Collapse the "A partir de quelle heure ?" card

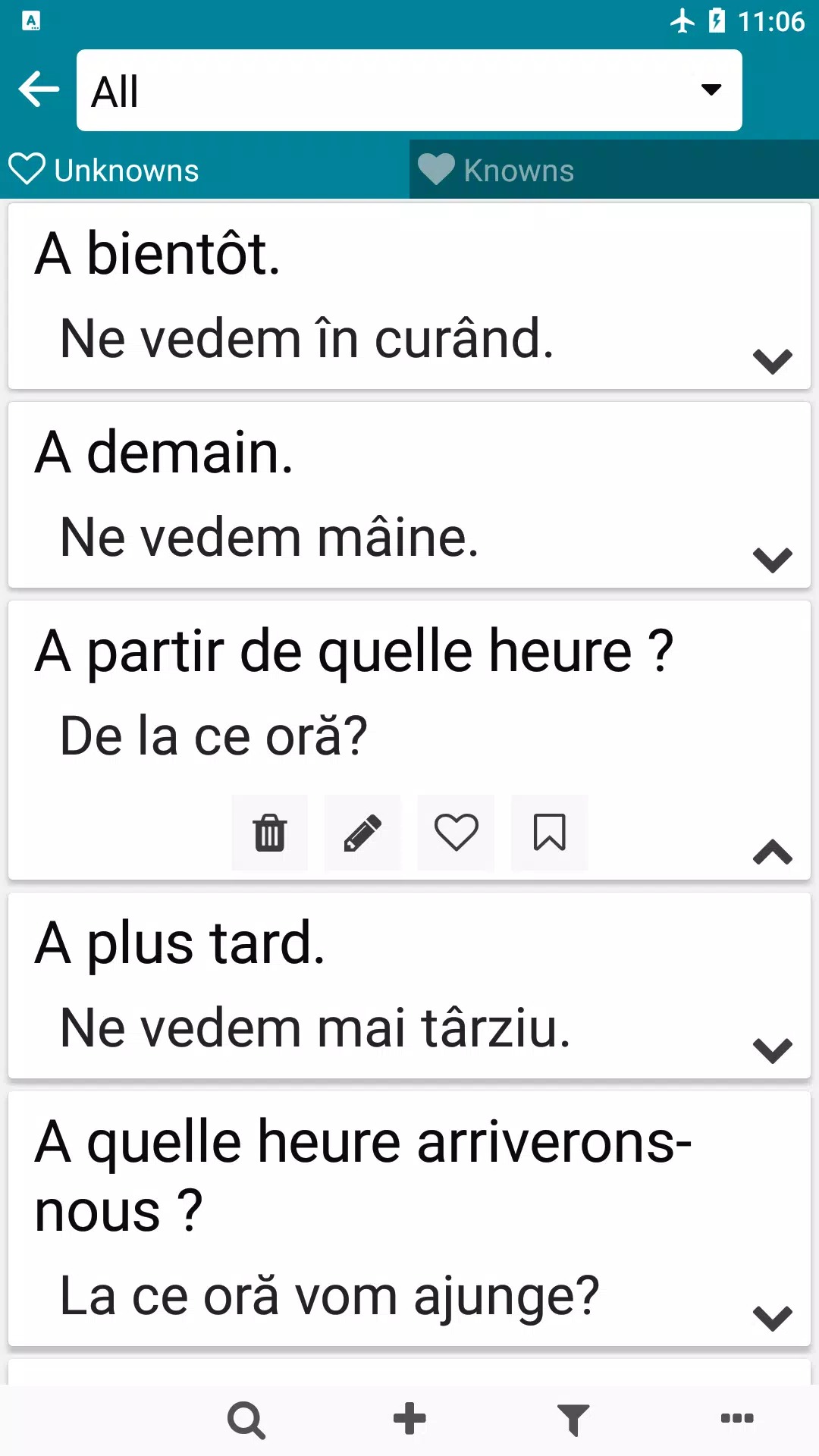[x=772, y=852]
